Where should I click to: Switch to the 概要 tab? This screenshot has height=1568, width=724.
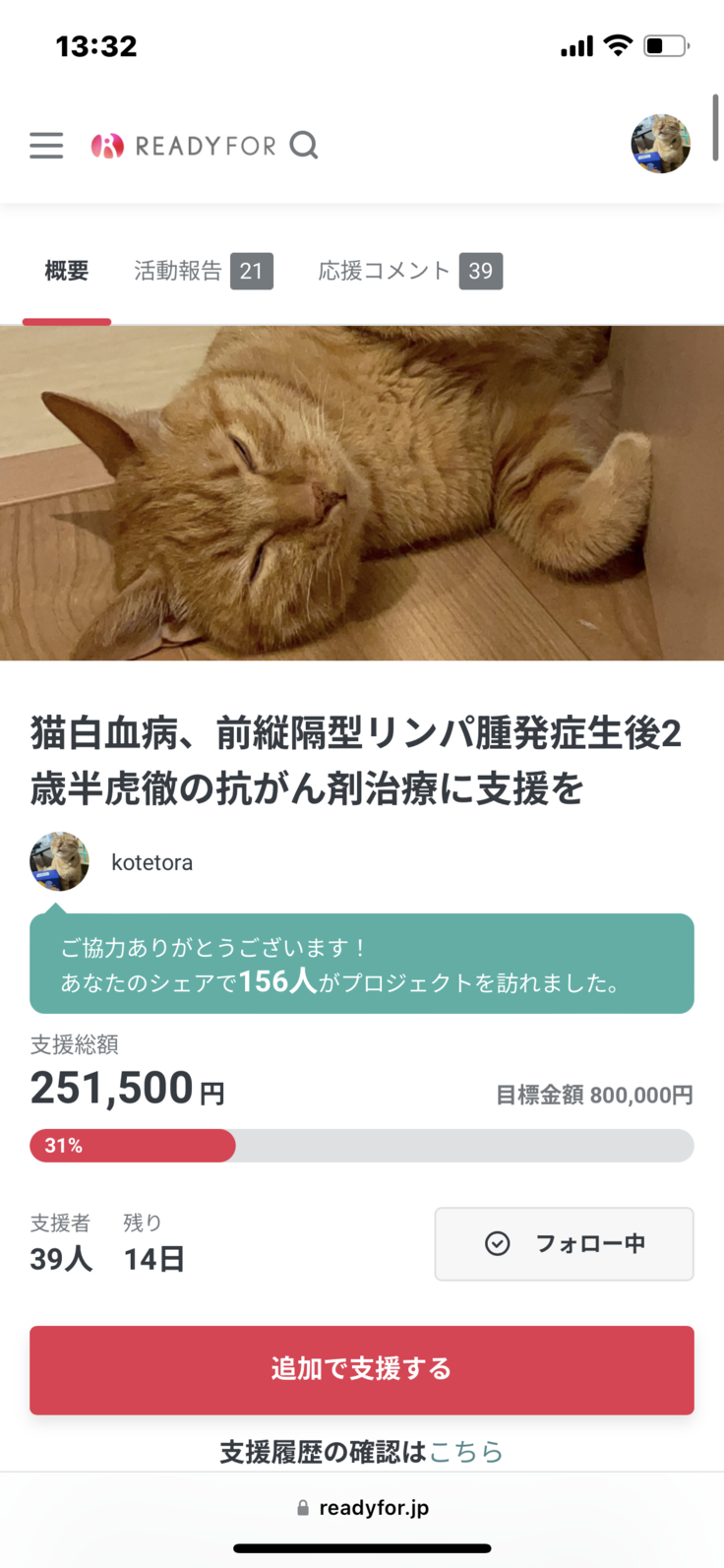click(67, 271)
